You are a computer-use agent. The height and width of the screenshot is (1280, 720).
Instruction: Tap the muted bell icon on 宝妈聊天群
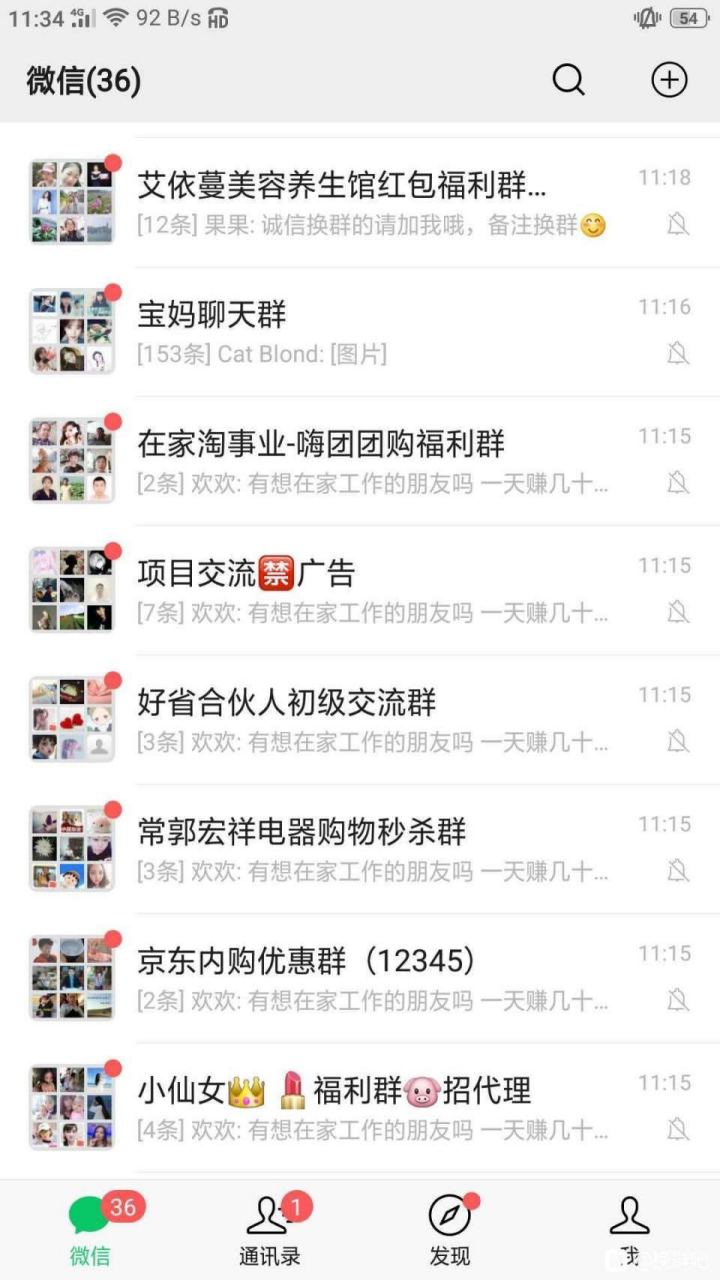(678, 354)
